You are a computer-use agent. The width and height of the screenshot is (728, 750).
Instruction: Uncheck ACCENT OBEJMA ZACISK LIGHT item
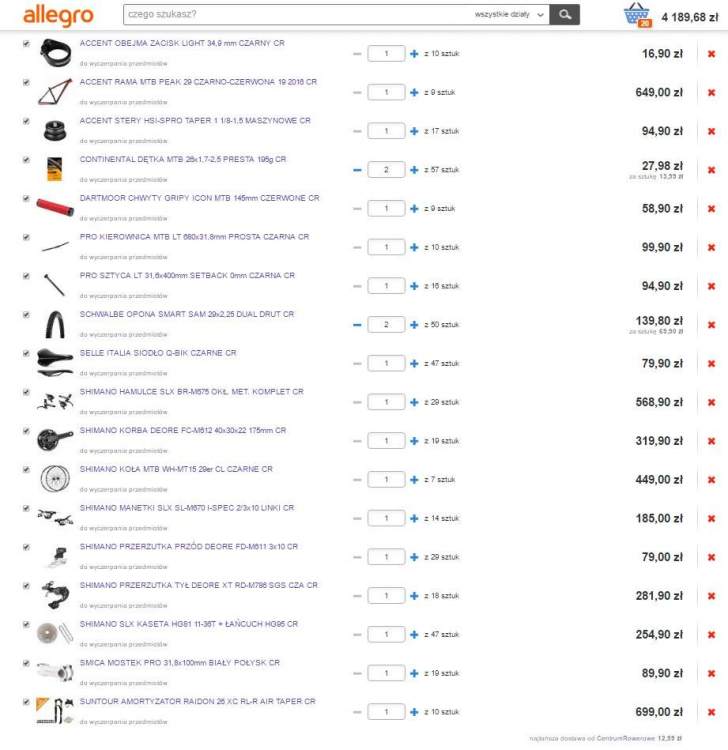click(27, 44)
